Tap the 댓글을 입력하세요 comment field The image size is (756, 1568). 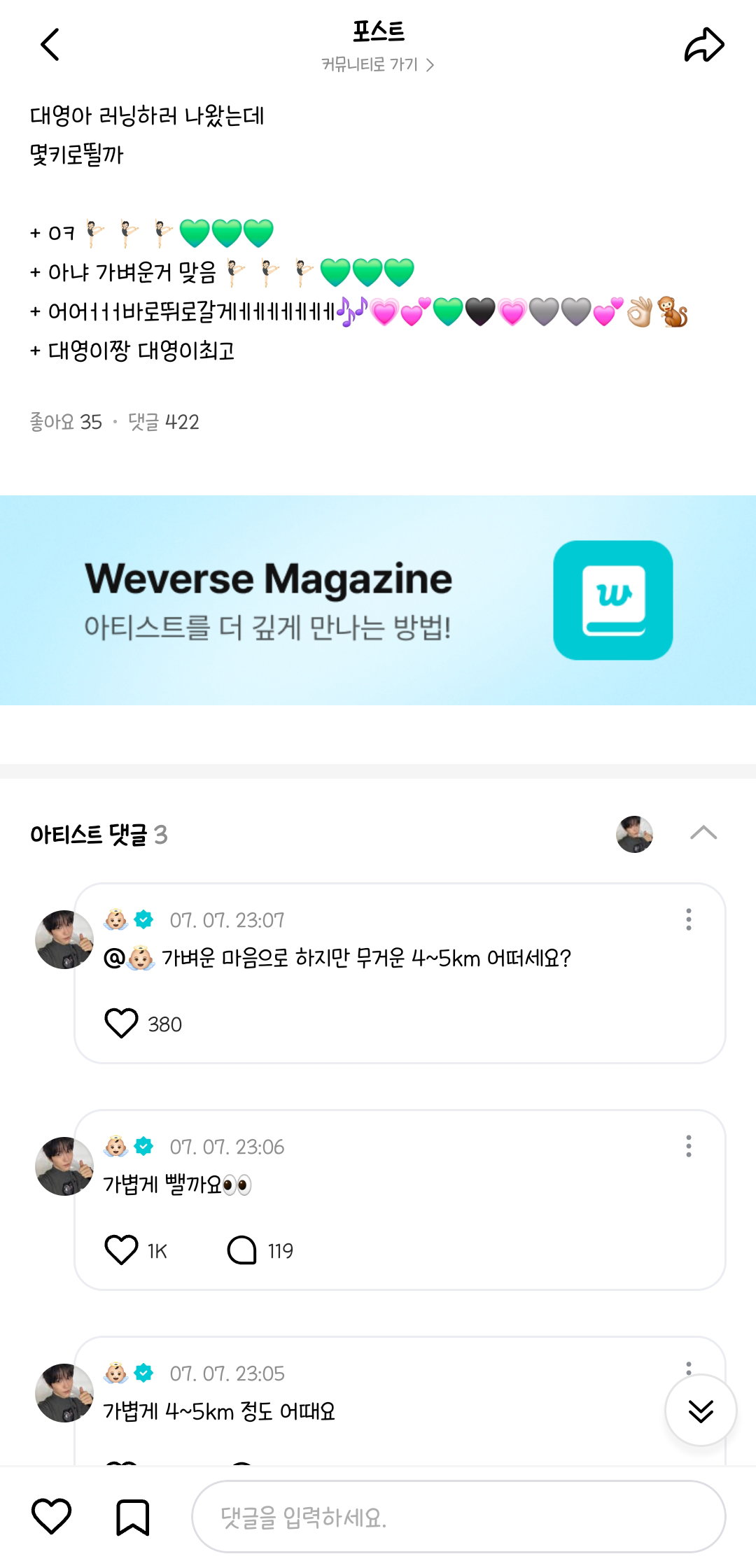[458, 1516]
